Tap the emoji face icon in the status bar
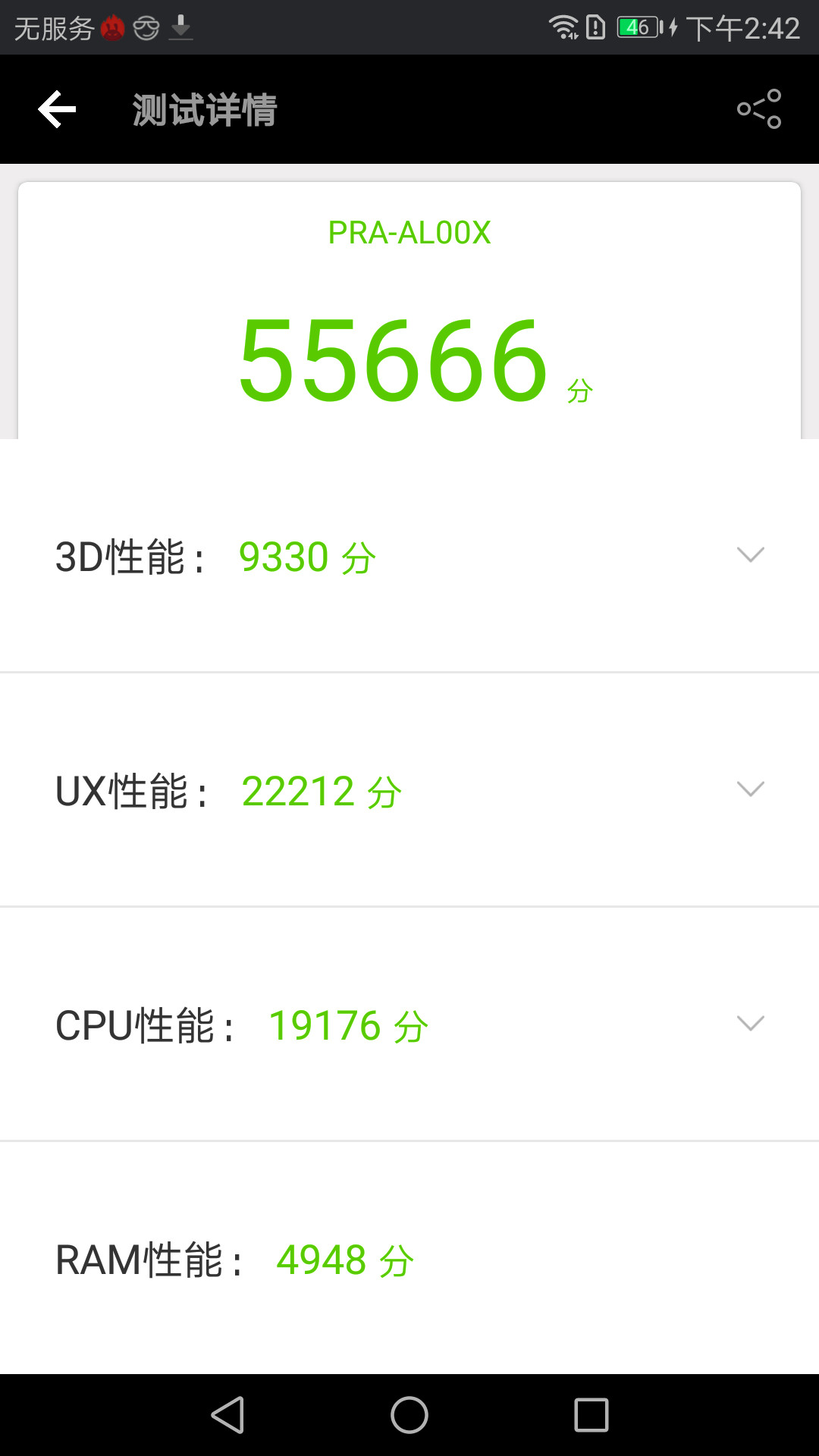 point(146,27)
